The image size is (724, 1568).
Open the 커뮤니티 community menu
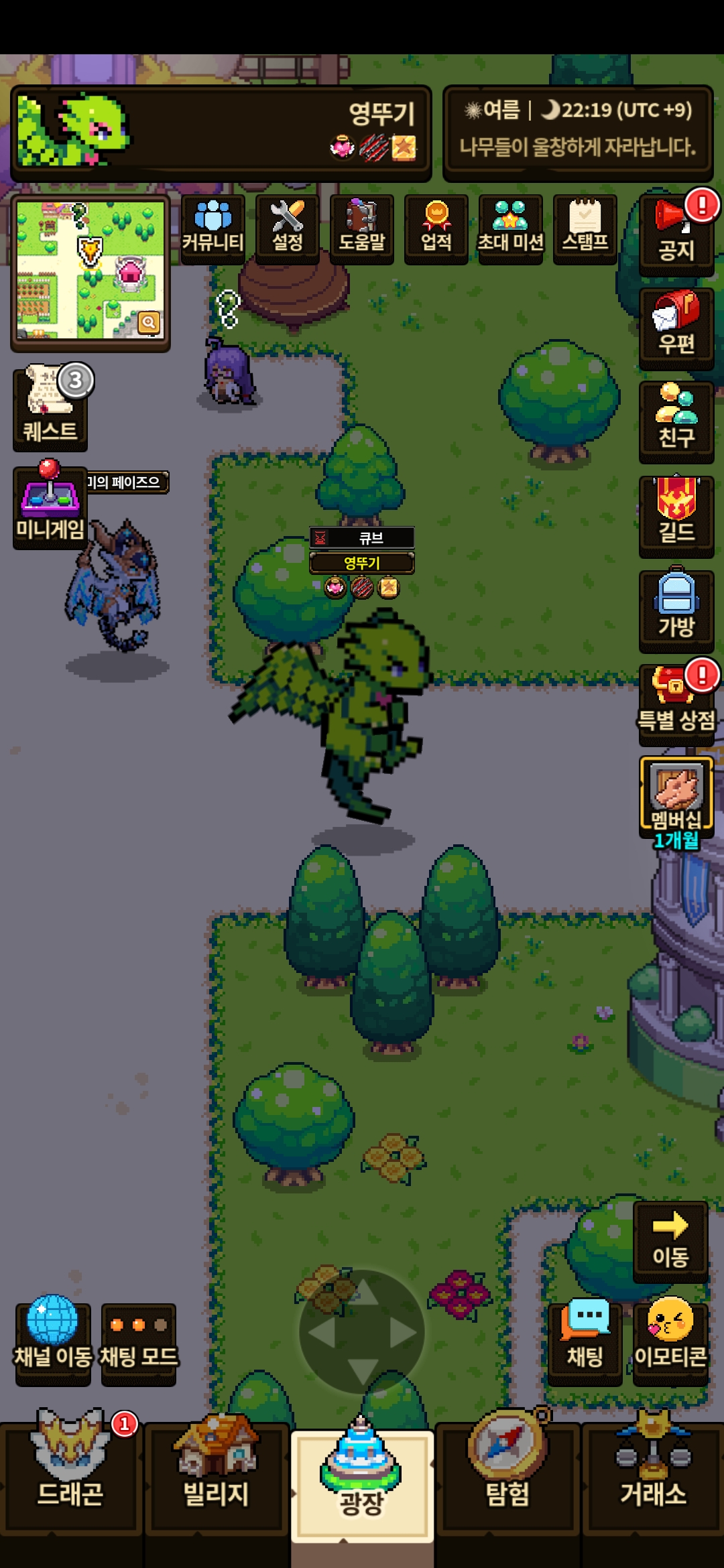pyautogui.click(x=213, y=228)
